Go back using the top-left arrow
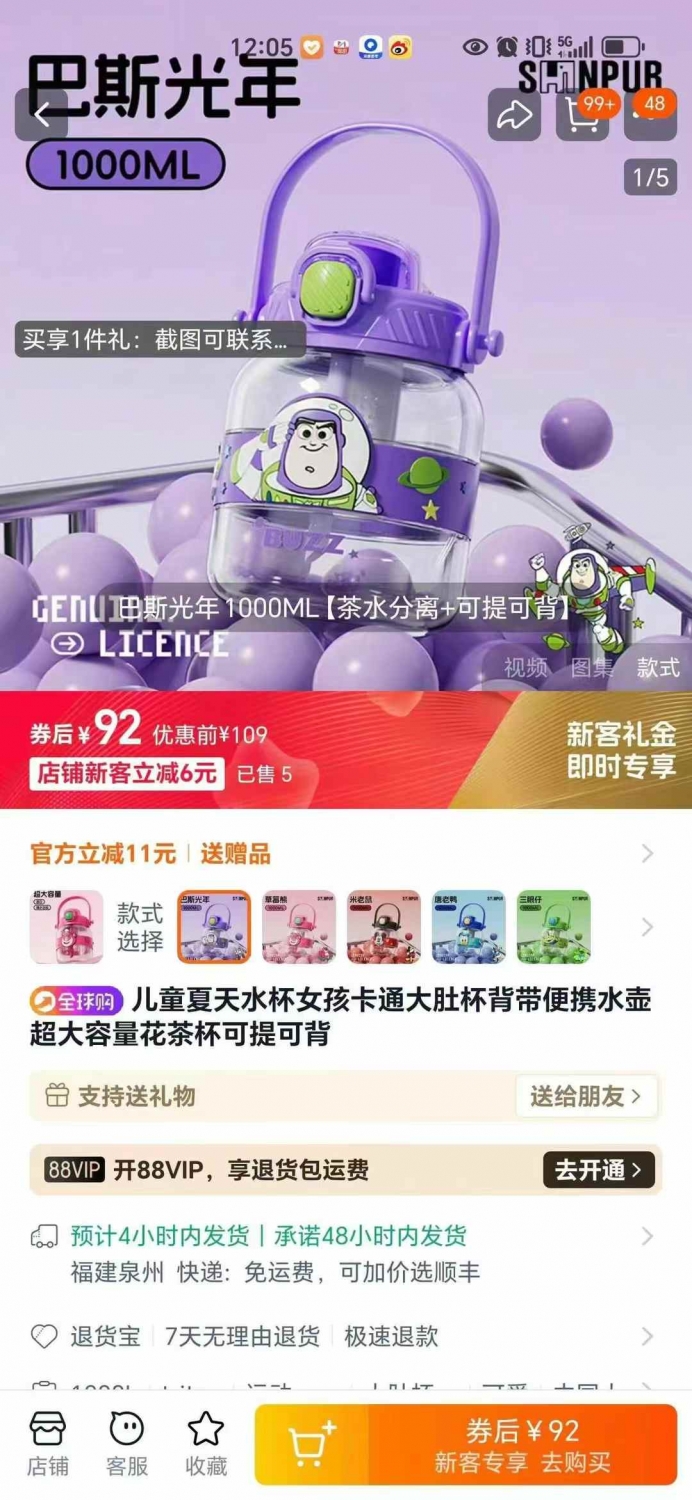The height and width of the screenshot is (1500, 692). pos(41,114)
